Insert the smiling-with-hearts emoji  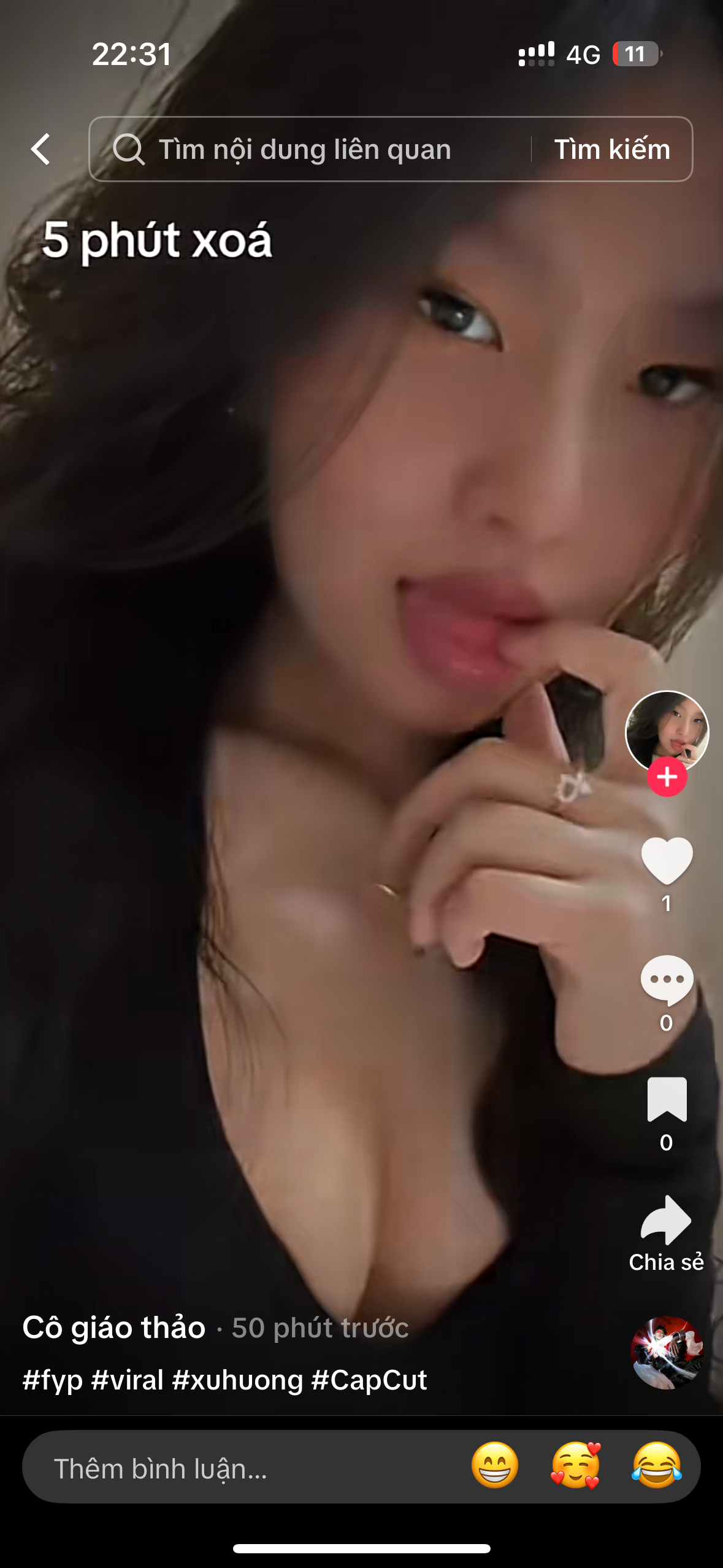pos(575,1465)
